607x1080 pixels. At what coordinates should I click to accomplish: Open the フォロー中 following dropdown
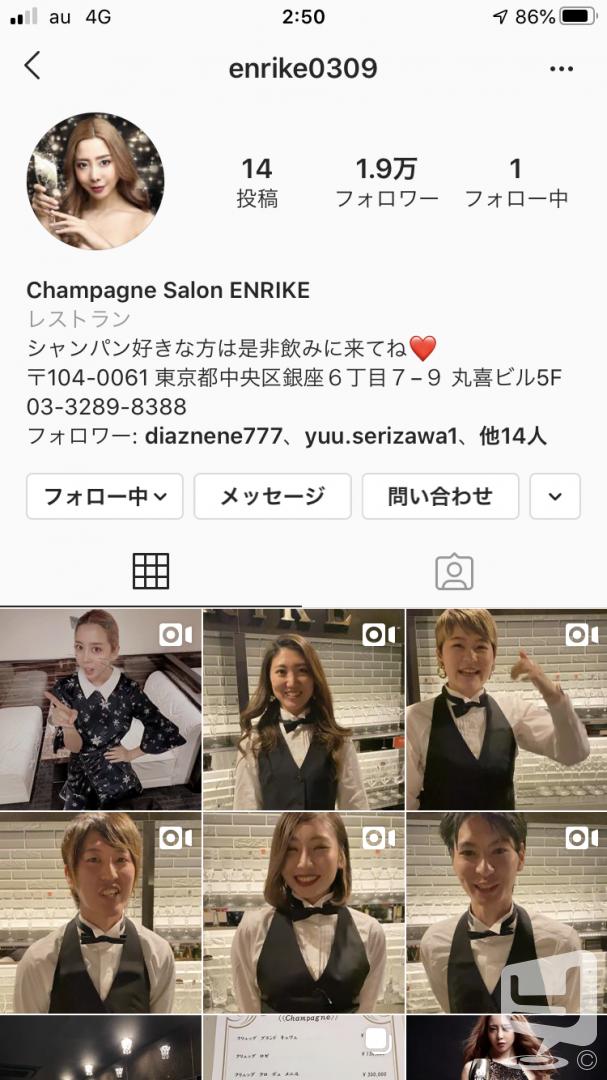point(105,496)
